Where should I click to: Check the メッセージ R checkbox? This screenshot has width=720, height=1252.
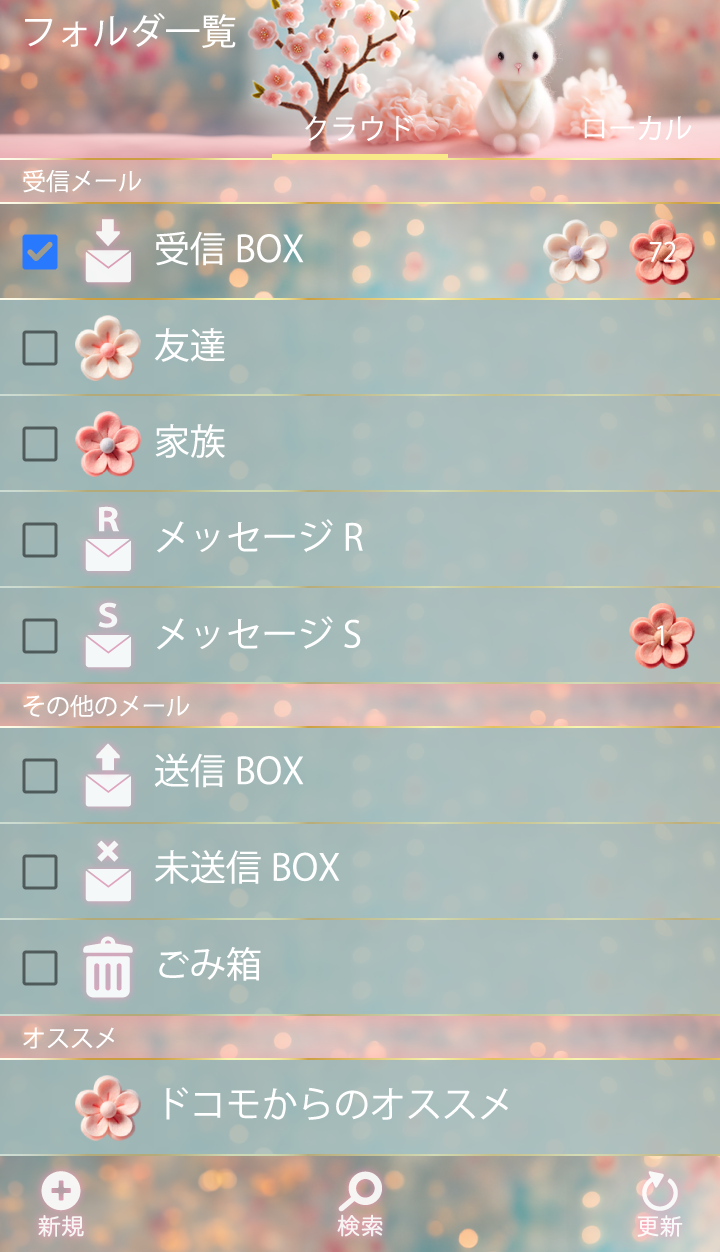[40, 540]
